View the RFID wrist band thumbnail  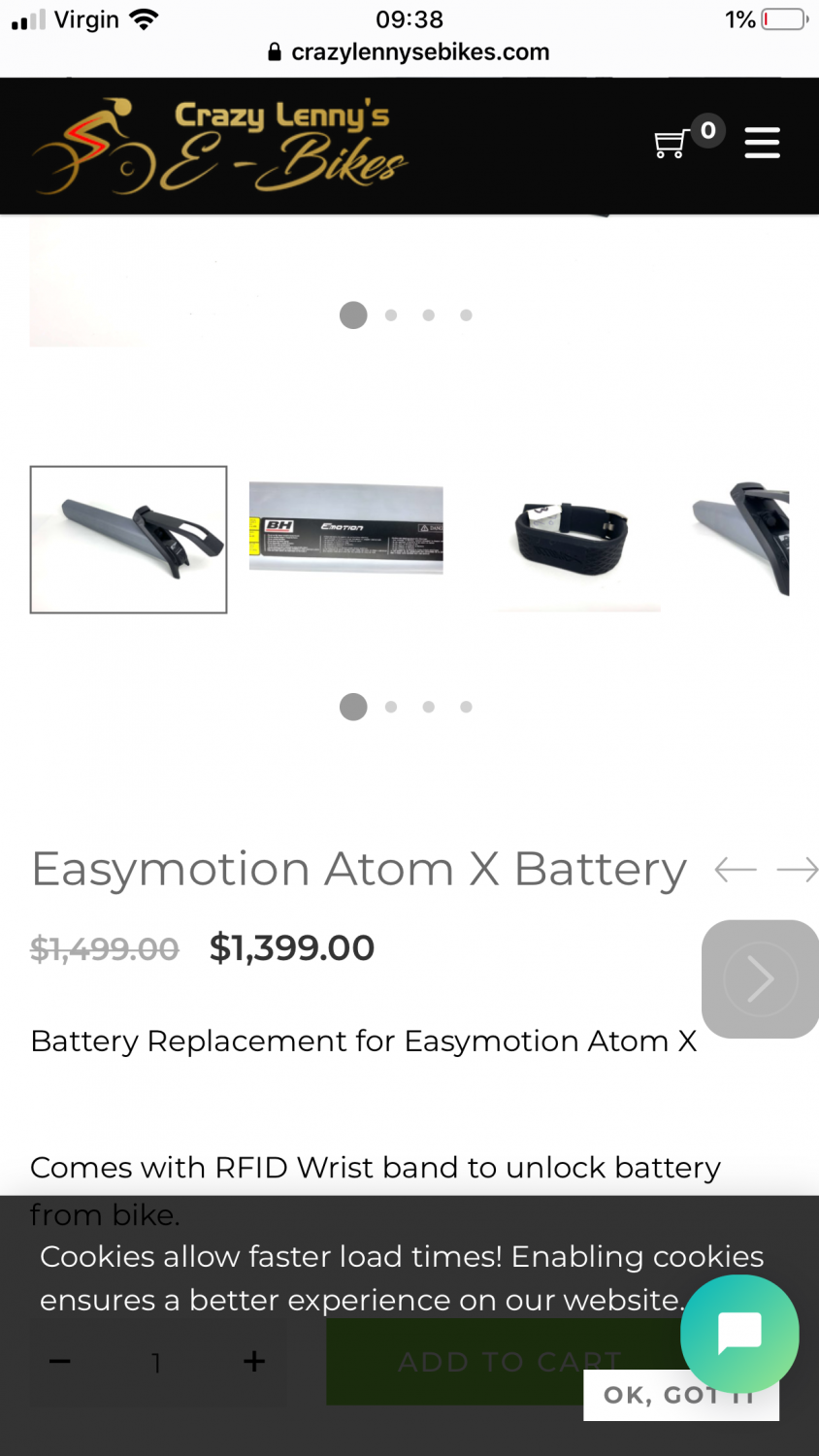pyautogui.click(x=579, y=540)
